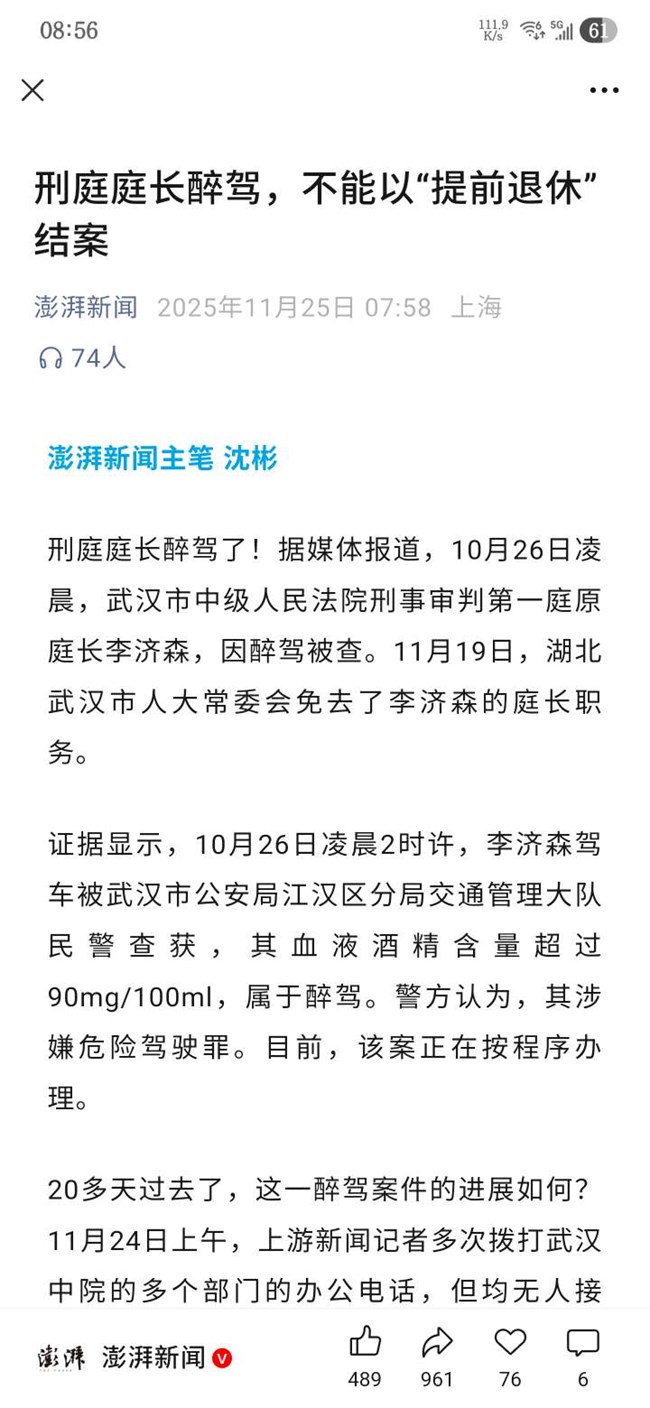Open the 澎湃新闻 account profile
Viewport: 650px width, 1408px height.
(x=152, y=1357)
